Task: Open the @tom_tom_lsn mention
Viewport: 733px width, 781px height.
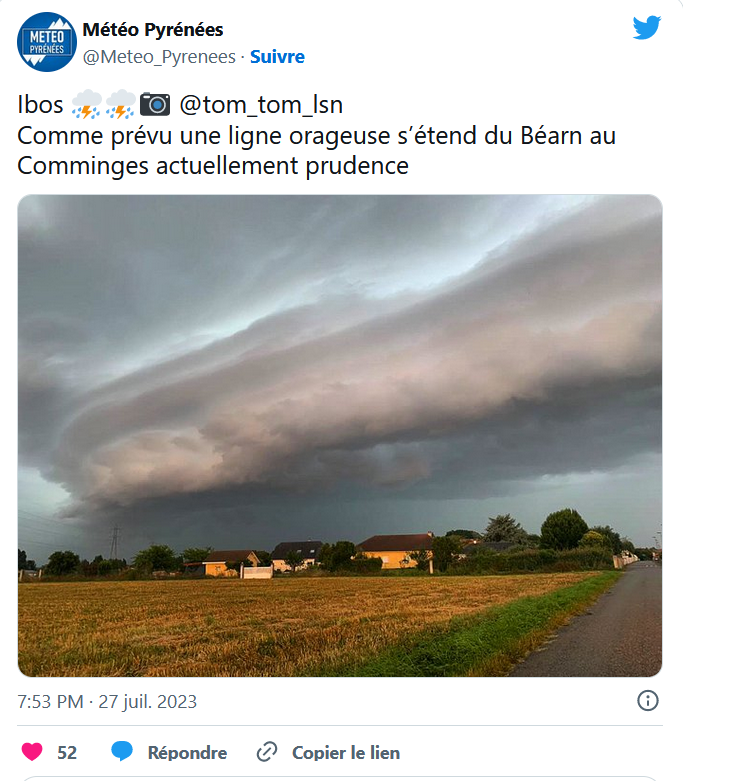Action: click(x=260, y=104)
